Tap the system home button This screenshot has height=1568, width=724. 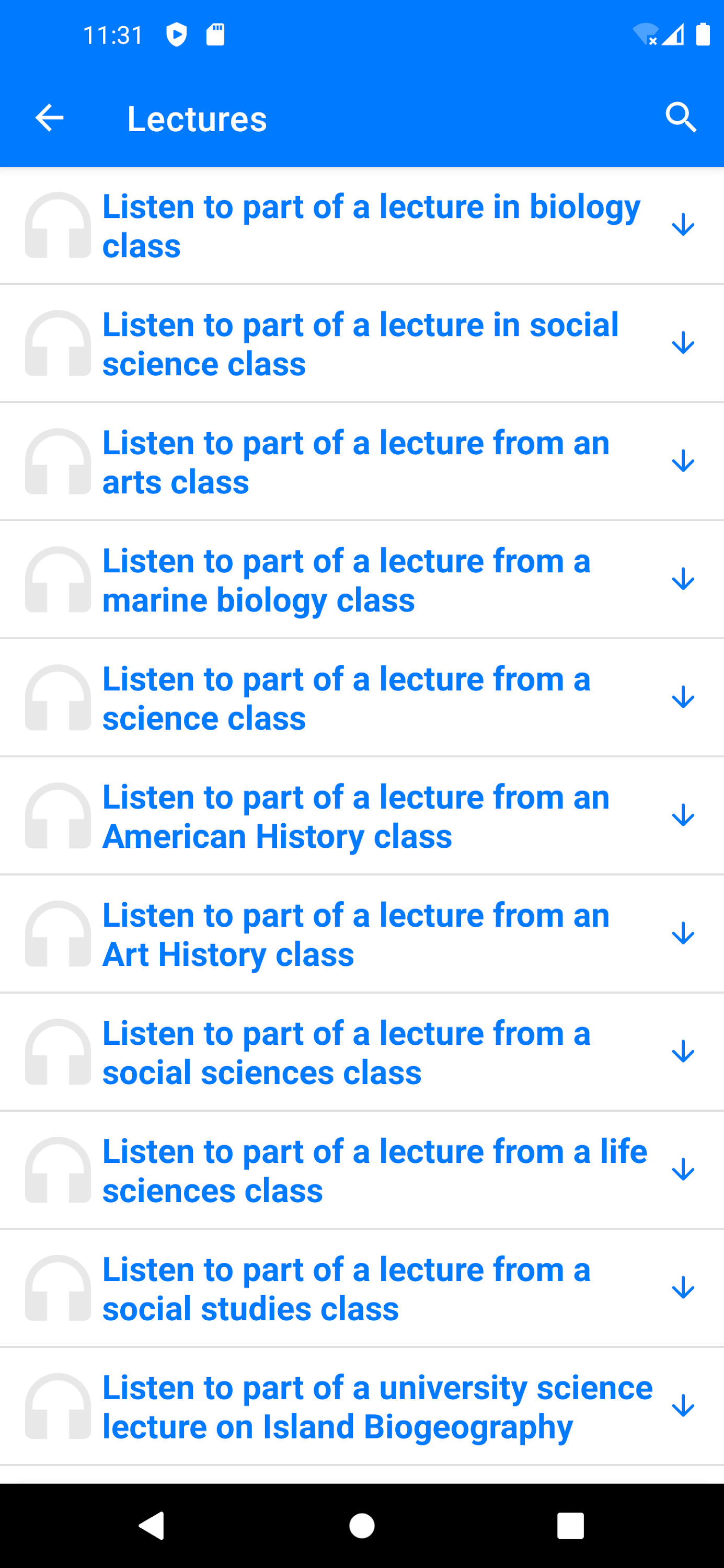point(362,1526)
